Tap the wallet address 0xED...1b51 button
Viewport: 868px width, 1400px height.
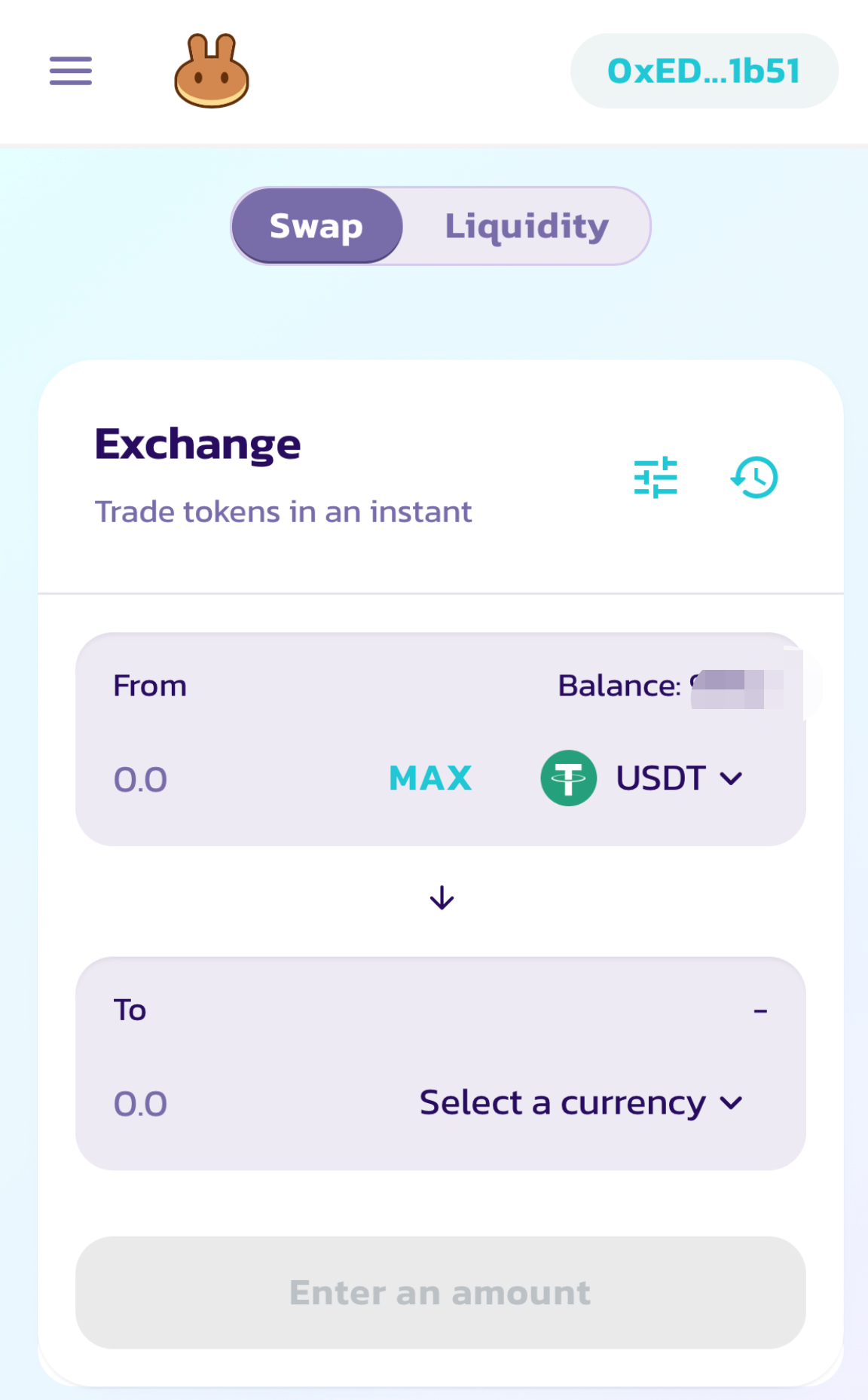click(704, 71)
